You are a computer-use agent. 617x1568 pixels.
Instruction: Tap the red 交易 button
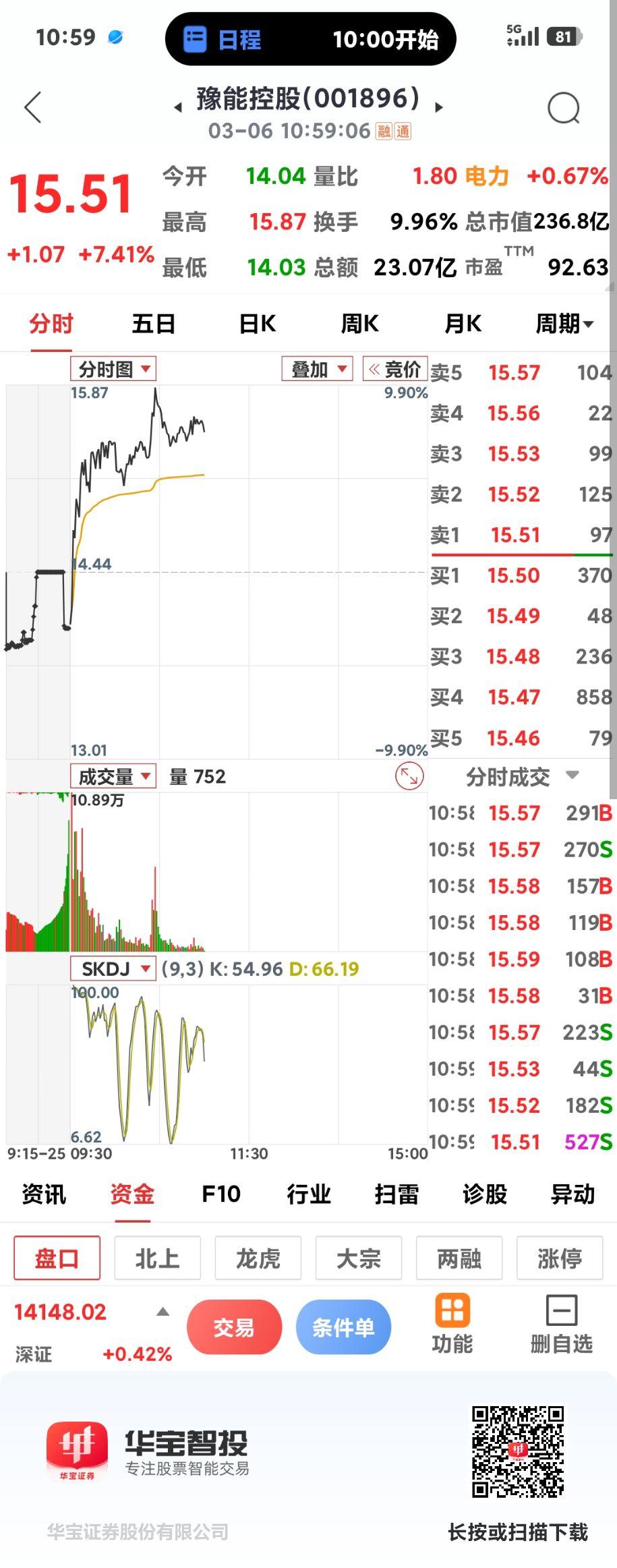point(234,1327)
